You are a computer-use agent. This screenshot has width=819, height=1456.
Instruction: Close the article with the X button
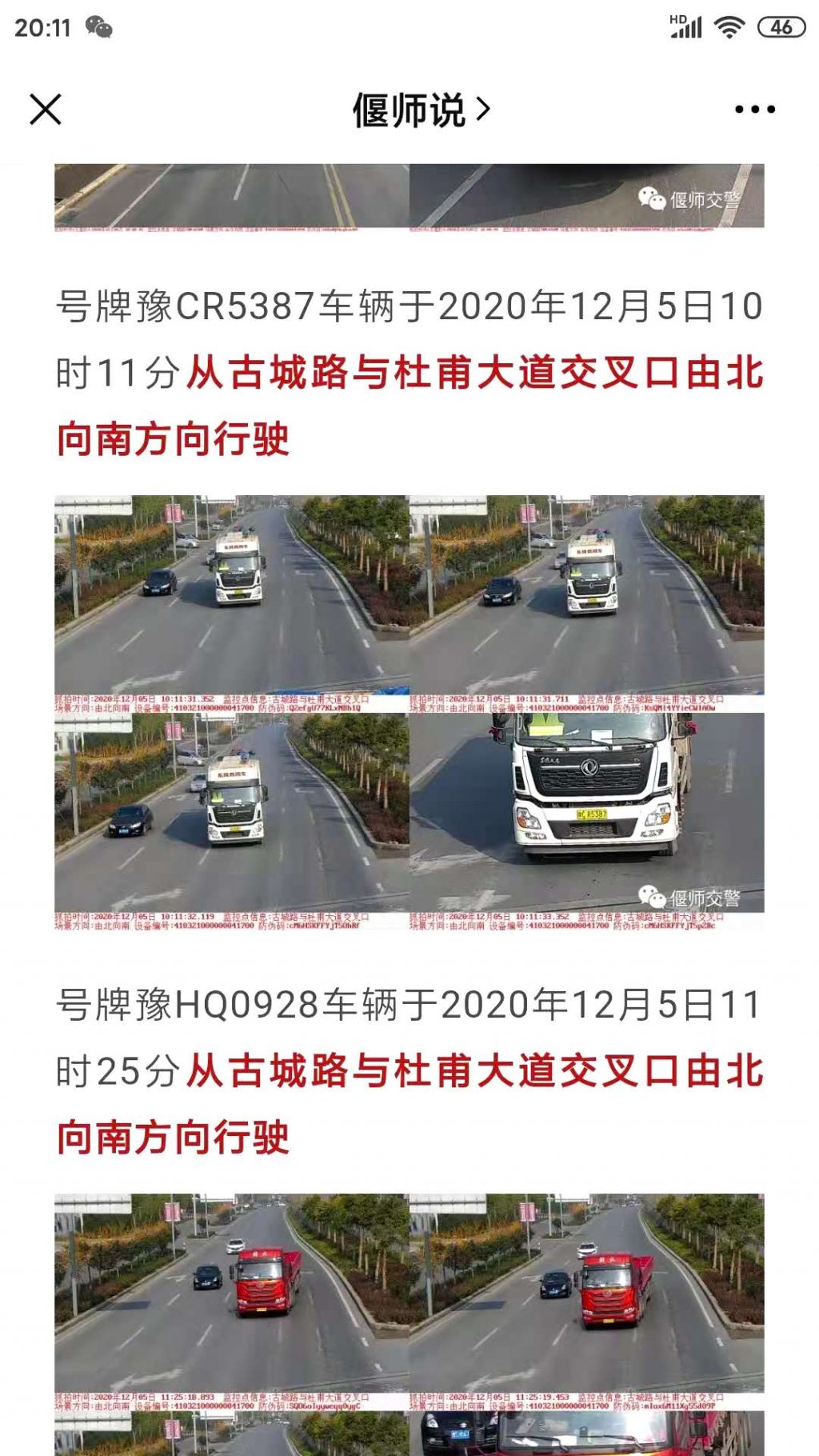coord(46,110)
